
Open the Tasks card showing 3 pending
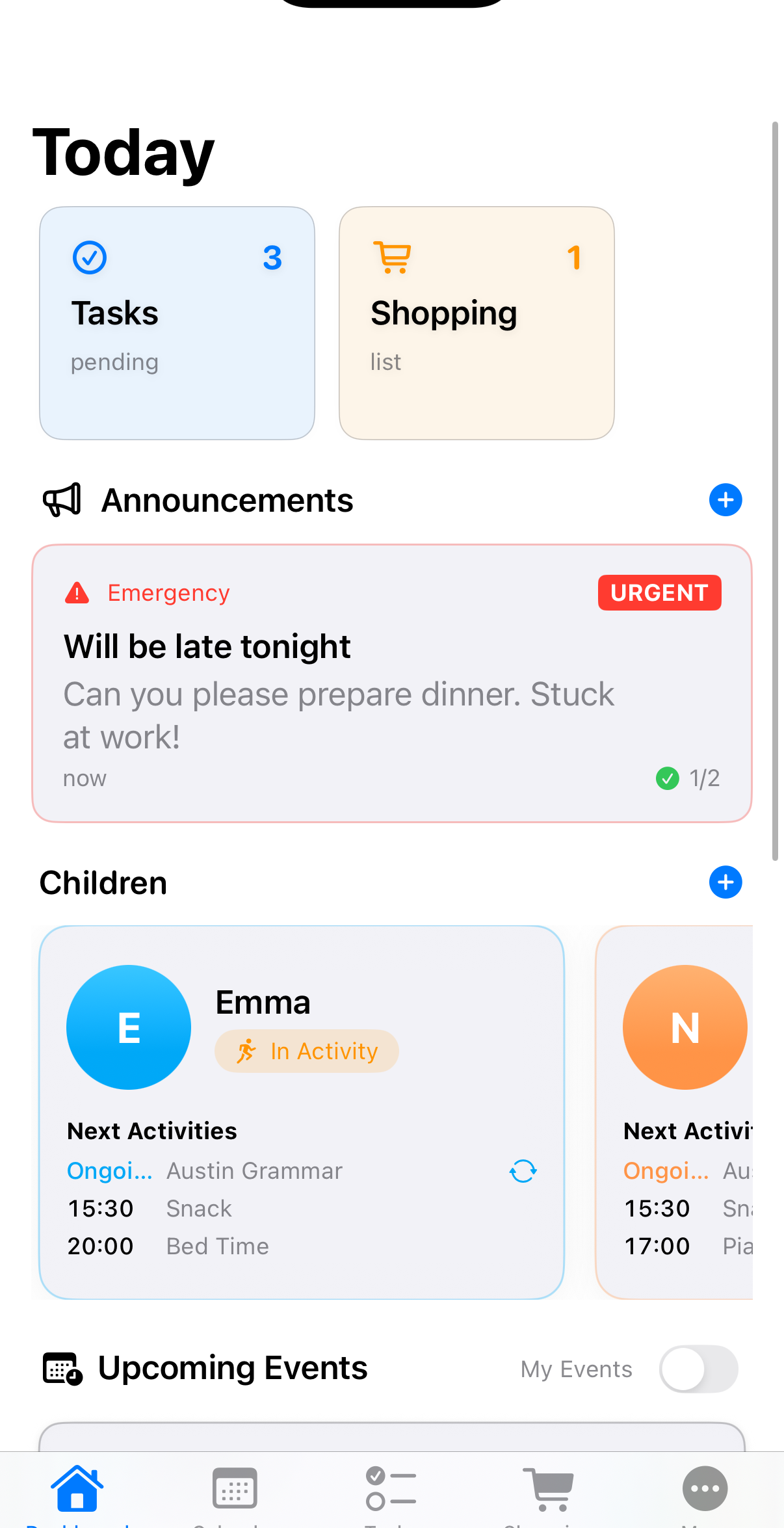(177, 323)
